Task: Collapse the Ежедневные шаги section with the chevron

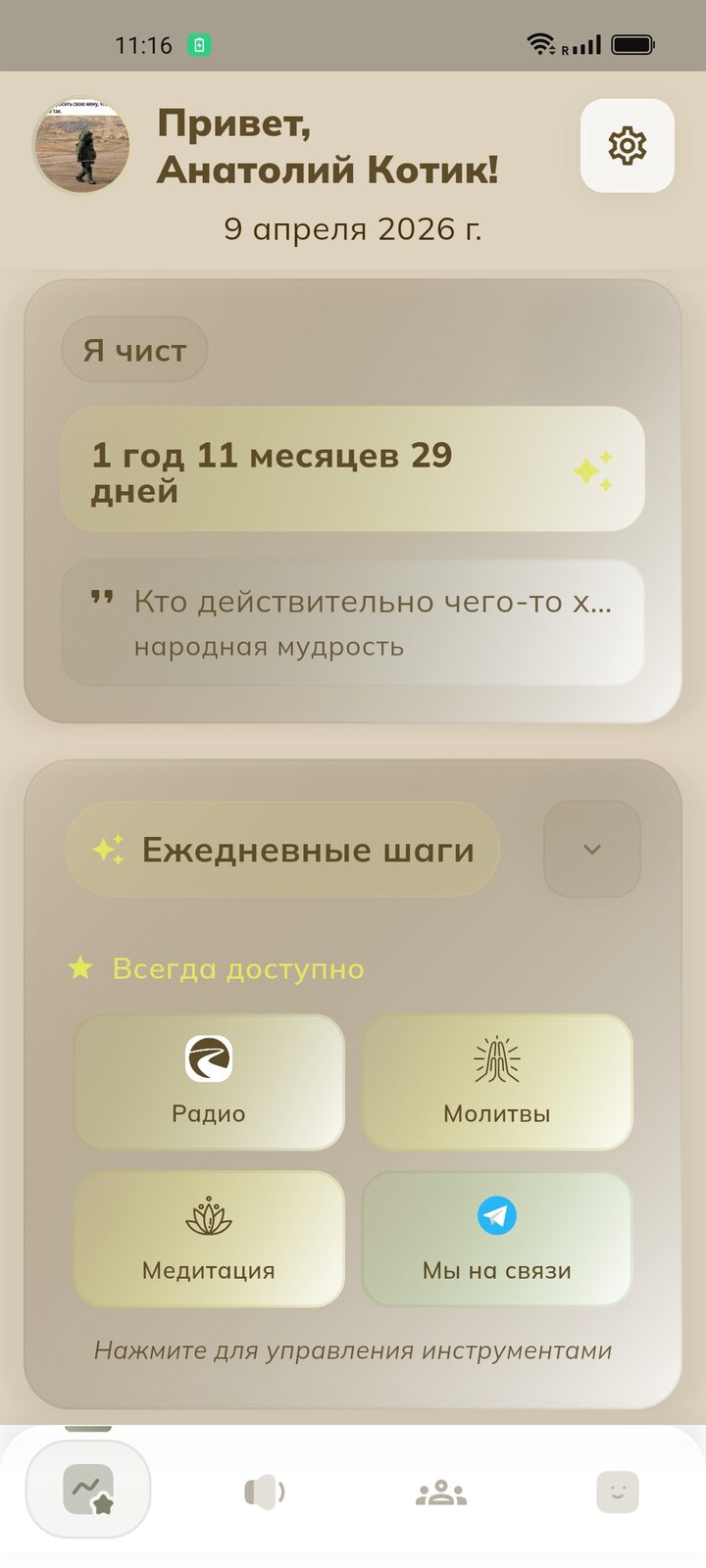Action: click(x=591, y=849)
